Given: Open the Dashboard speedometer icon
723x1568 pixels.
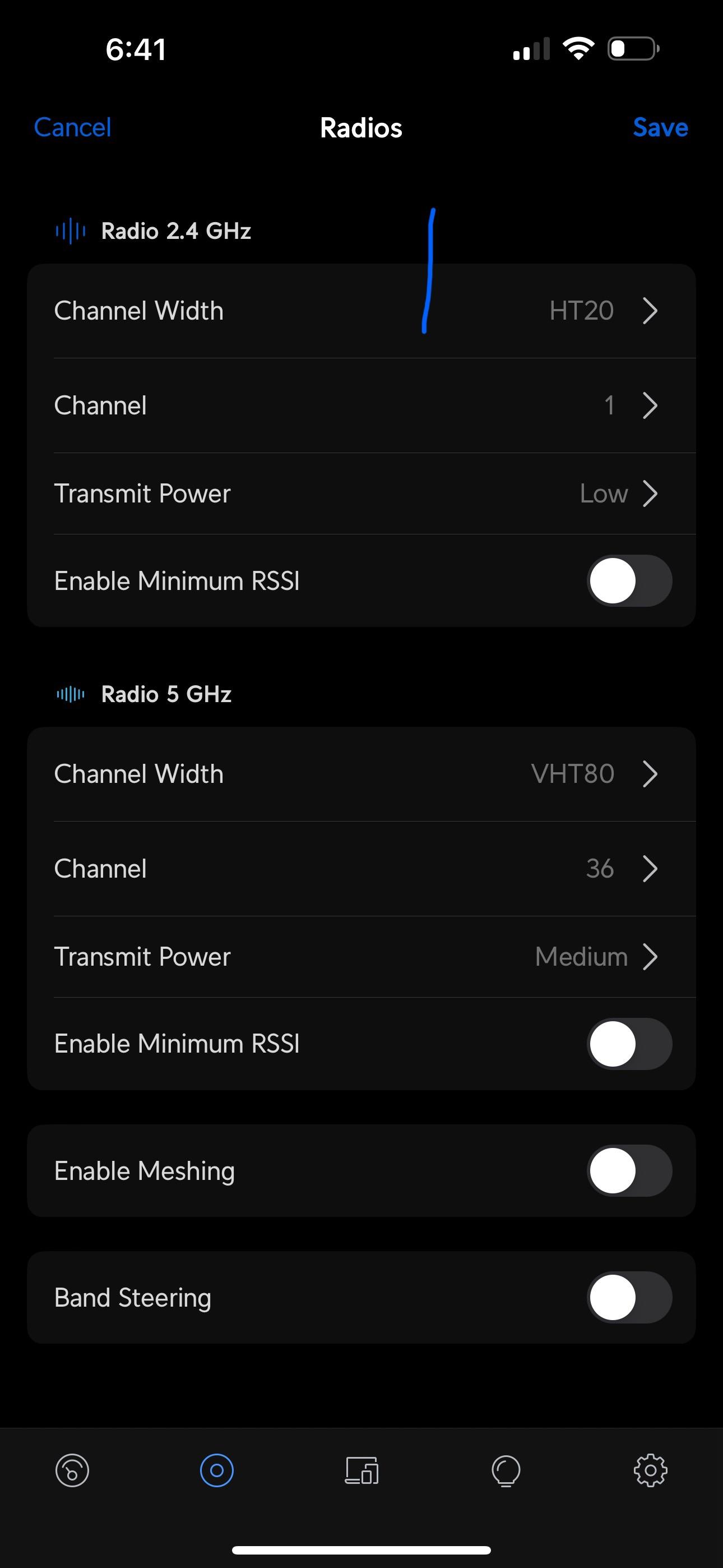Looking at the screenshot, I should (x=72, y=1470).
